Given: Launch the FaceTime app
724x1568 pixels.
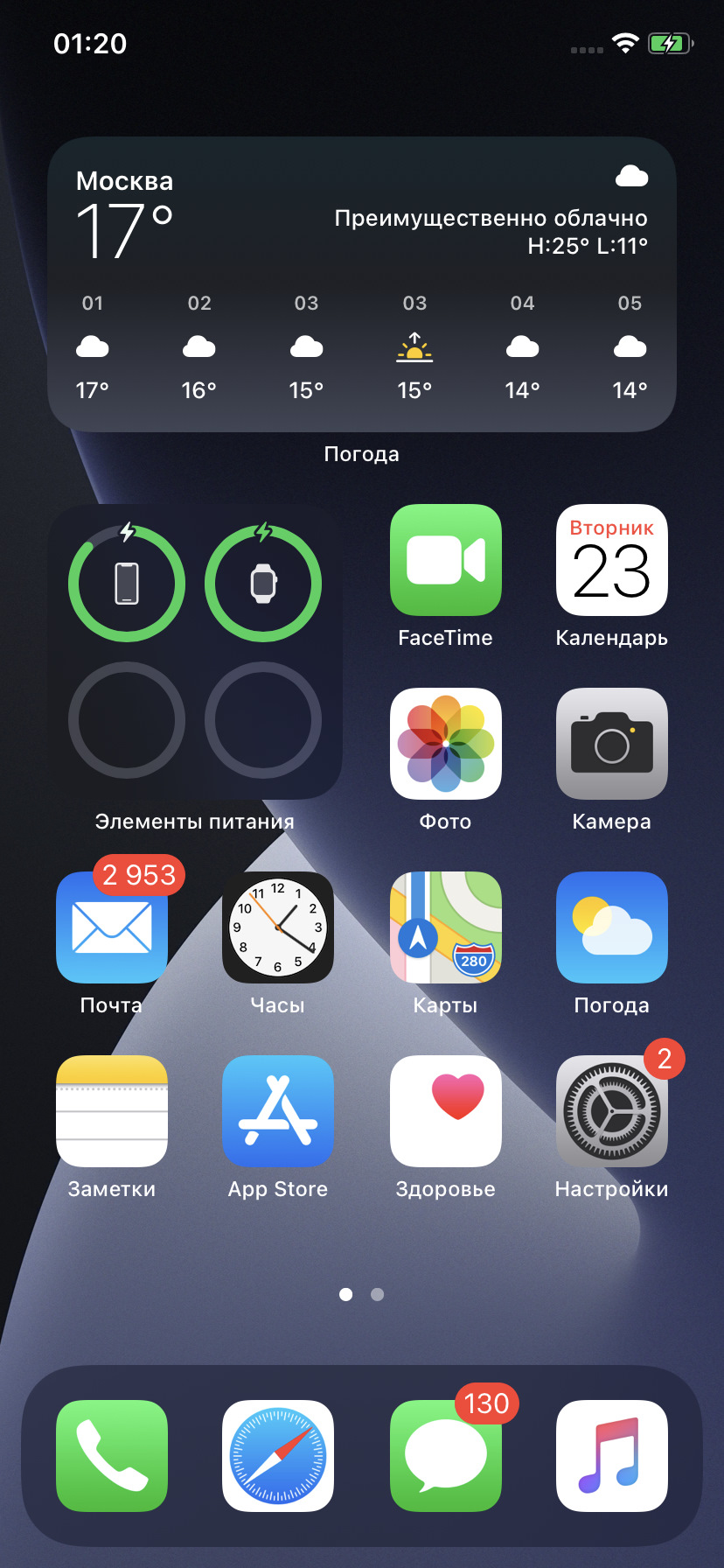Looking at the screenshot, I should pyautogui.click(x=446, y=560).
